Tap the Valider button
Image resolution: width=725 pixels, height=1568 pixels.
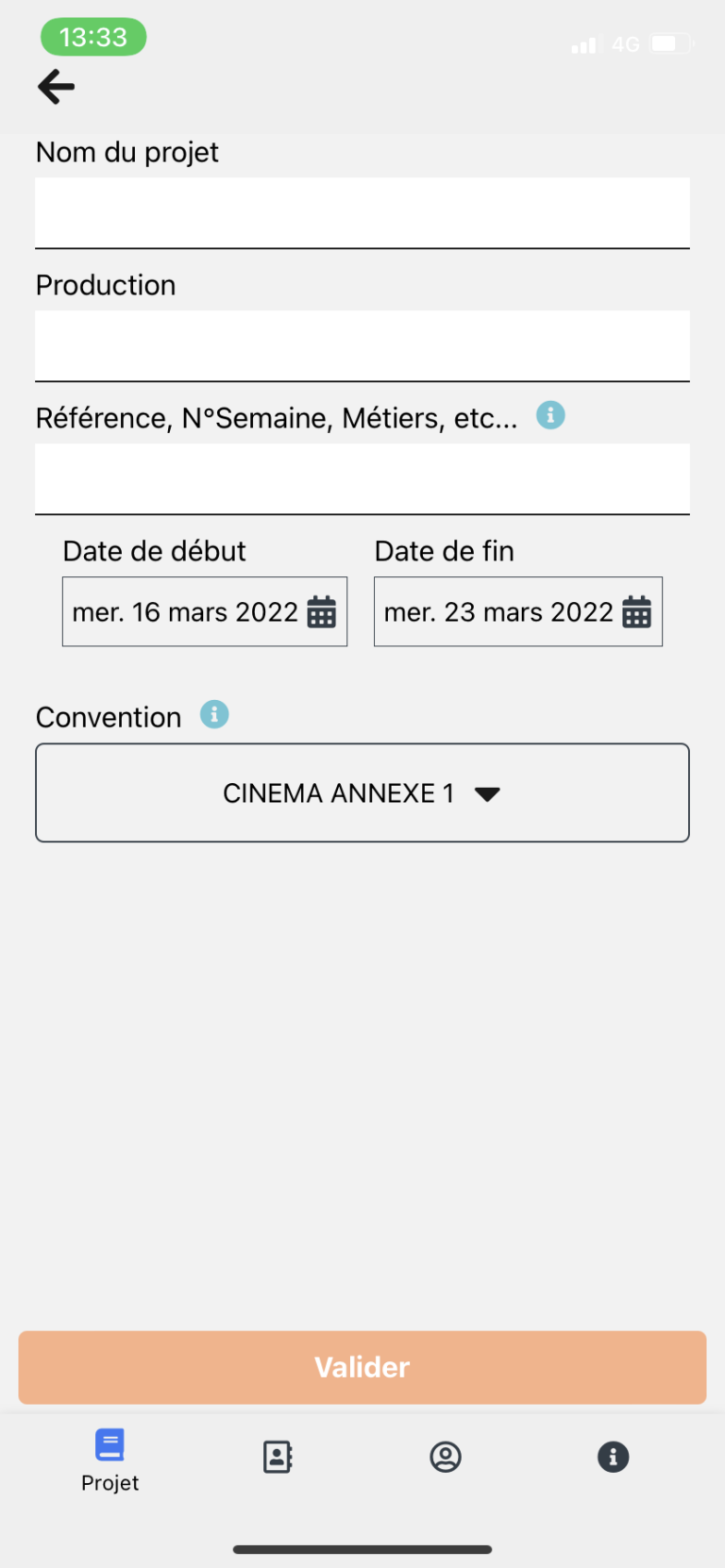coord(362,1367)
